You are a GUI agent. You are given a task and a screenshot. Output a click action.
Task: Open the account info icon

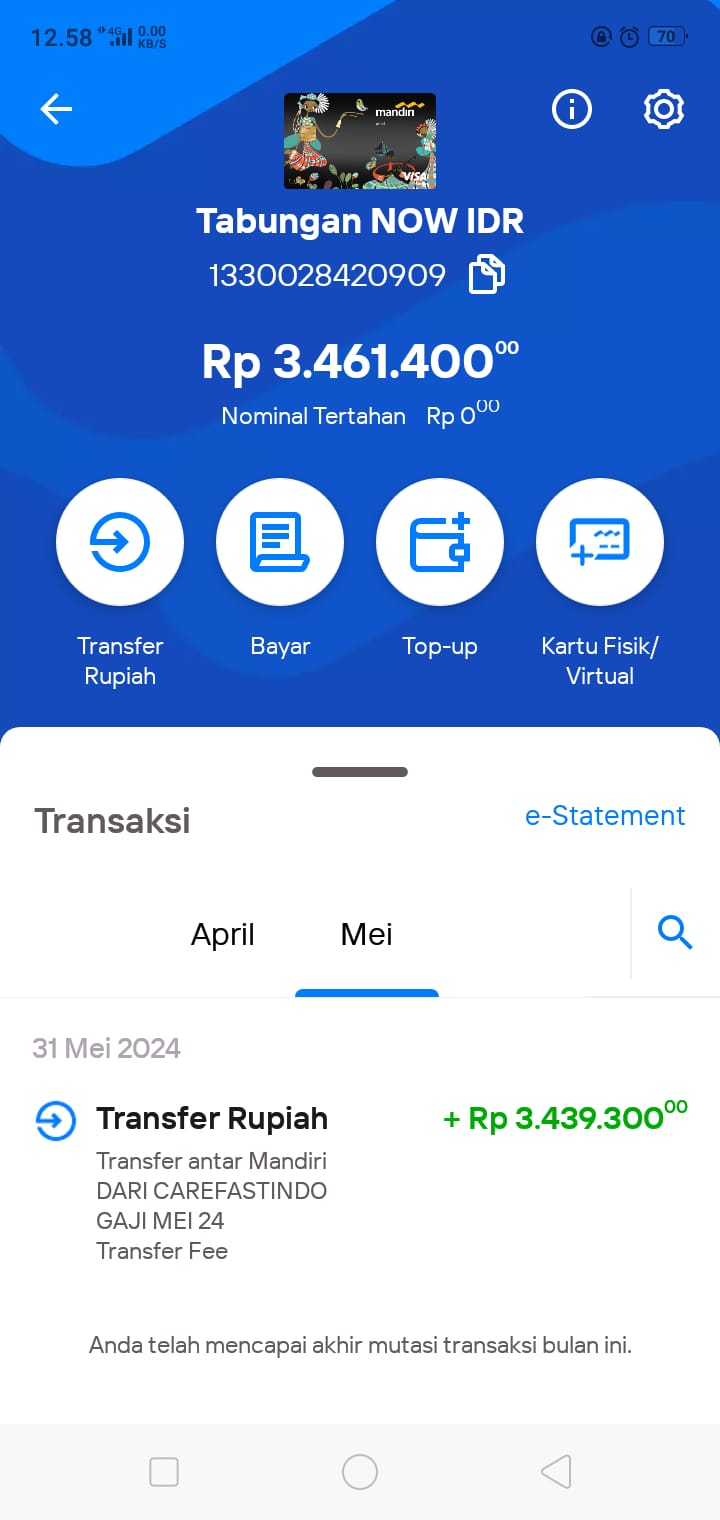click(572, 109)
